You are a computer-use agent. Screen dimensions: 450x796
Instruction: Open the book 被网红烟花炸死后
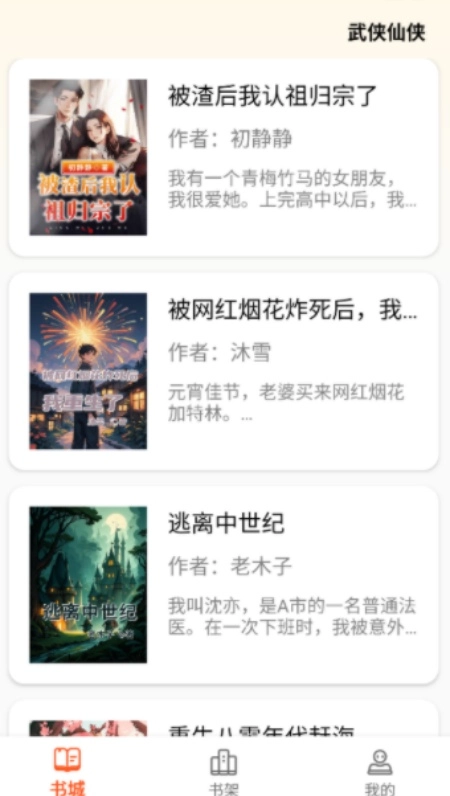click(x=223, y=371)
